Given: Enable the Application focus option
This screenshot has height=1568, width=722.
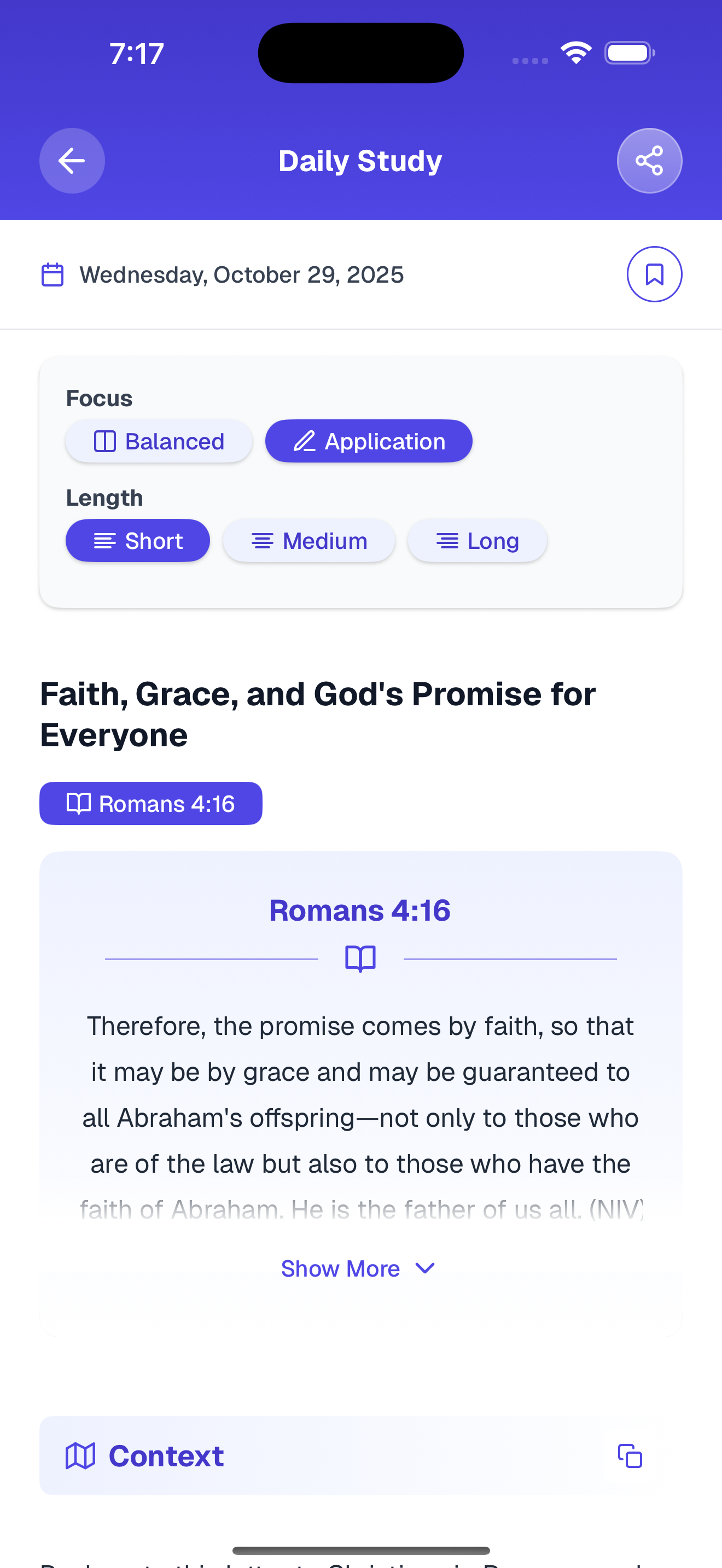Looking at the screenshot, I should [x=368, y=441].
